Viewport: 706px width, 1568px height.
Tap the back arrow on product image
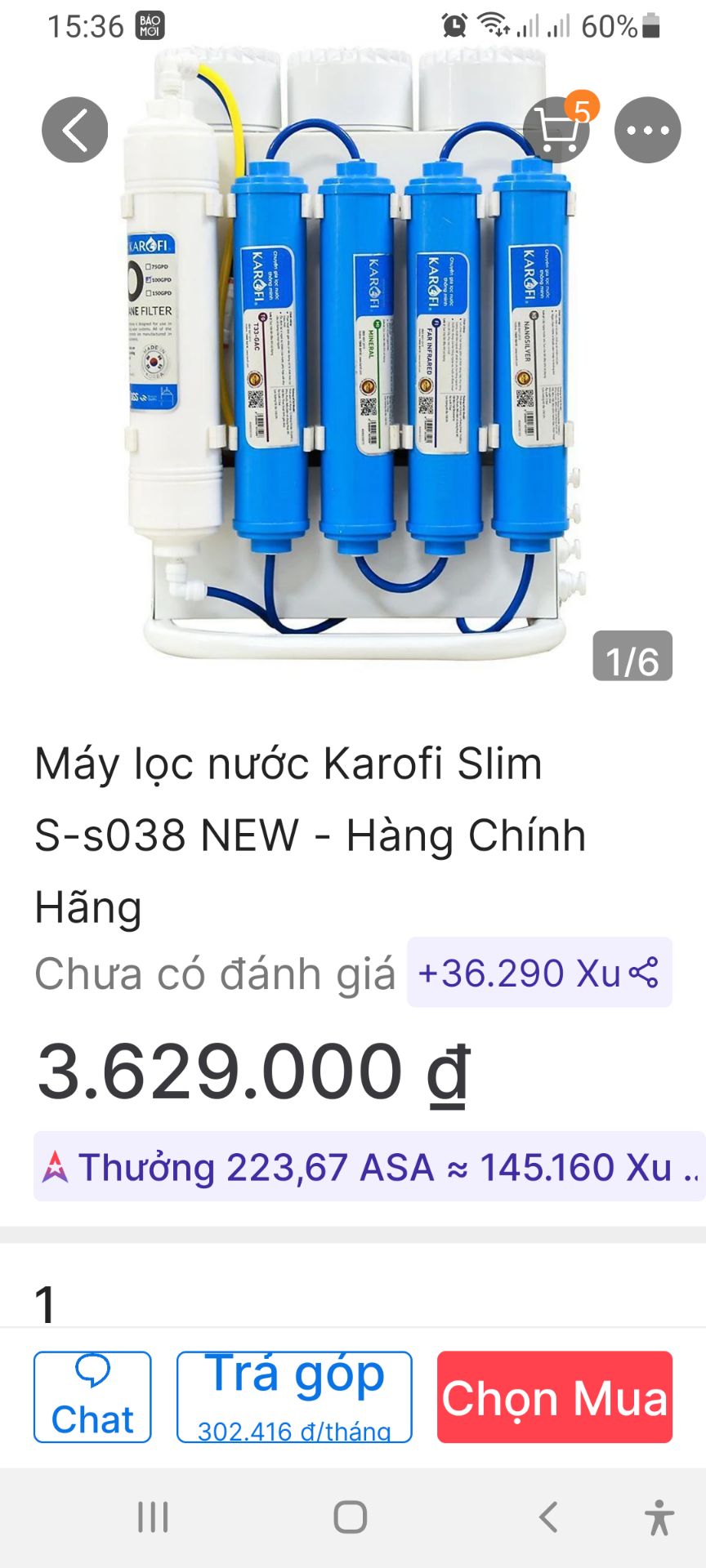[74, 129]
